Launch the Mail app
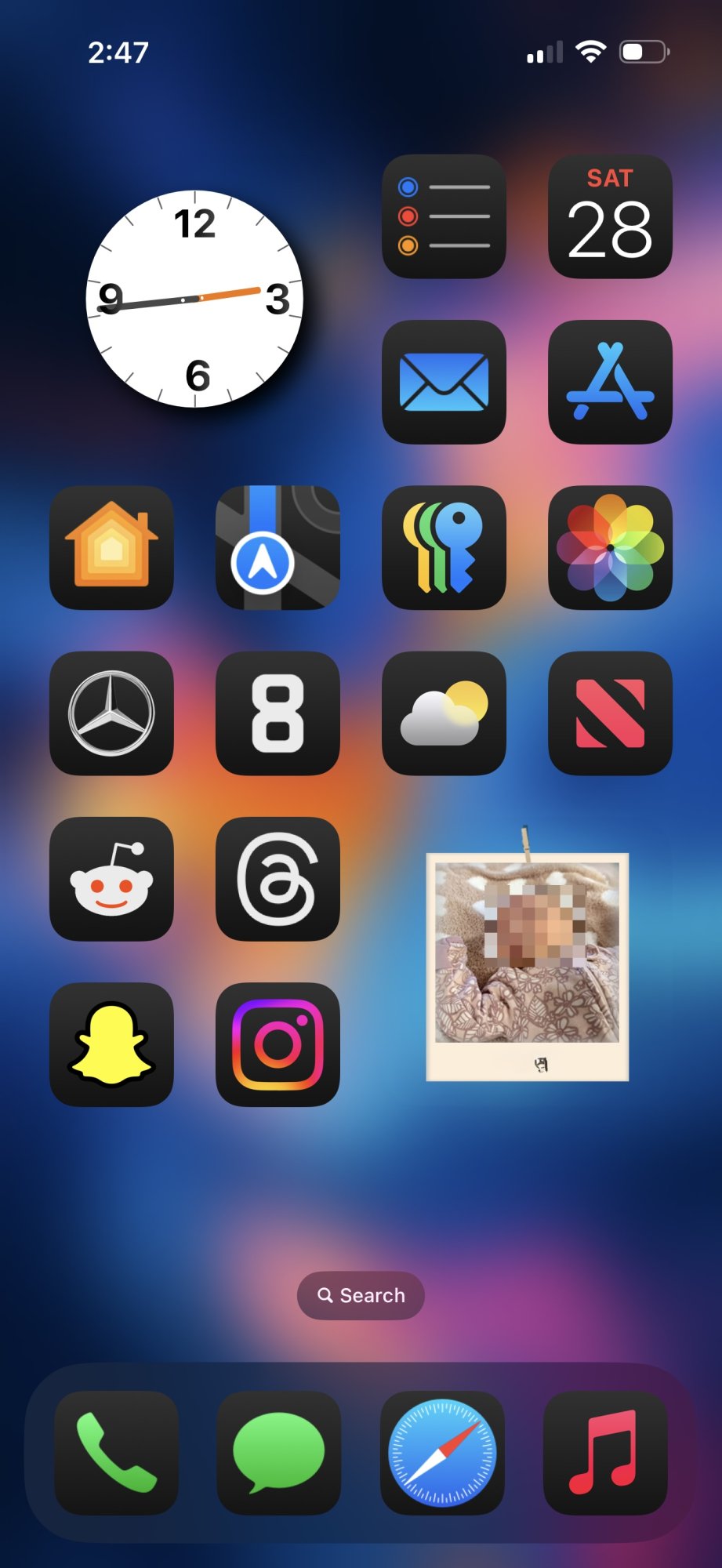Screen dimensions: 722x1568 pos(444,382)
